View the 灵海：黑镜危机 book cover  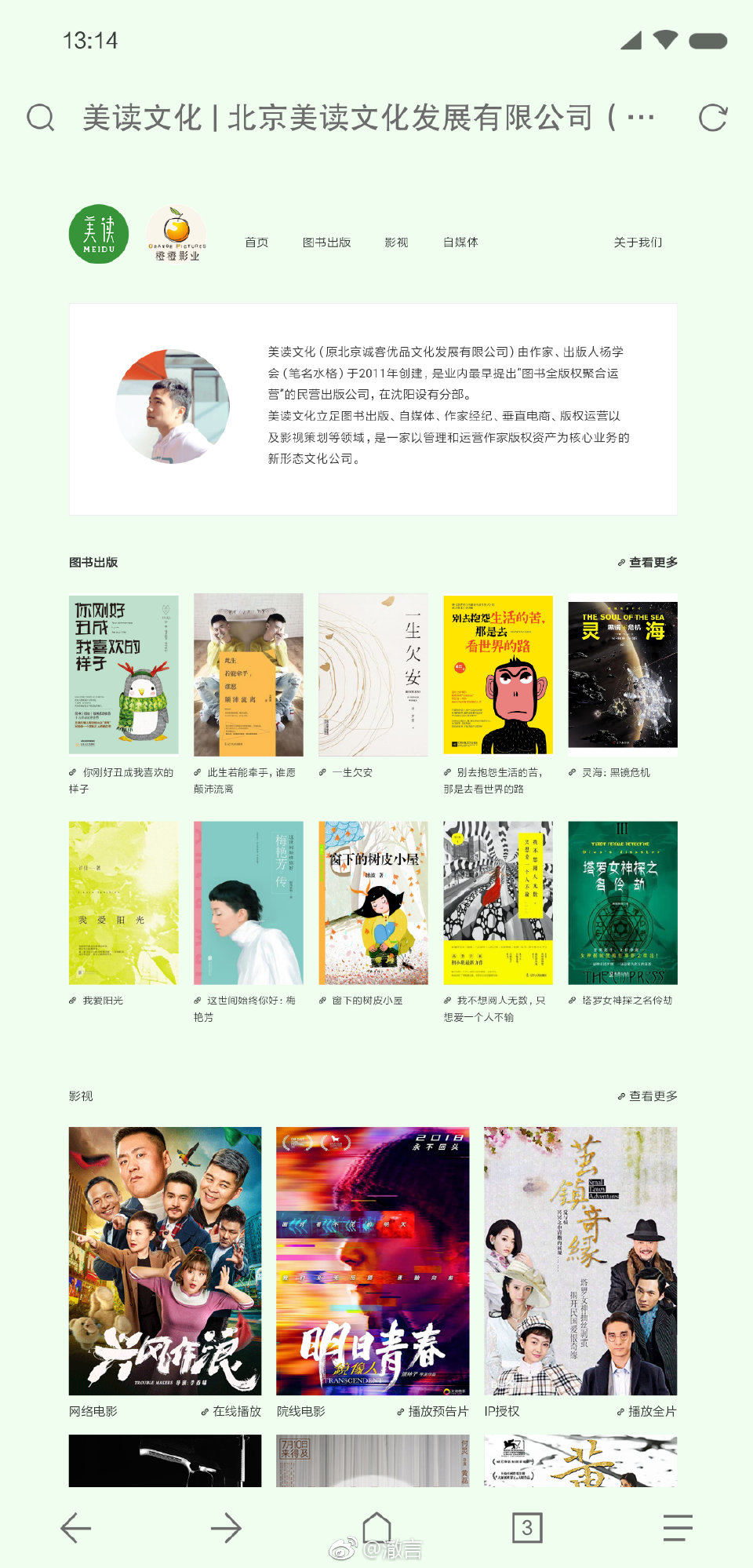coord(622,673)
